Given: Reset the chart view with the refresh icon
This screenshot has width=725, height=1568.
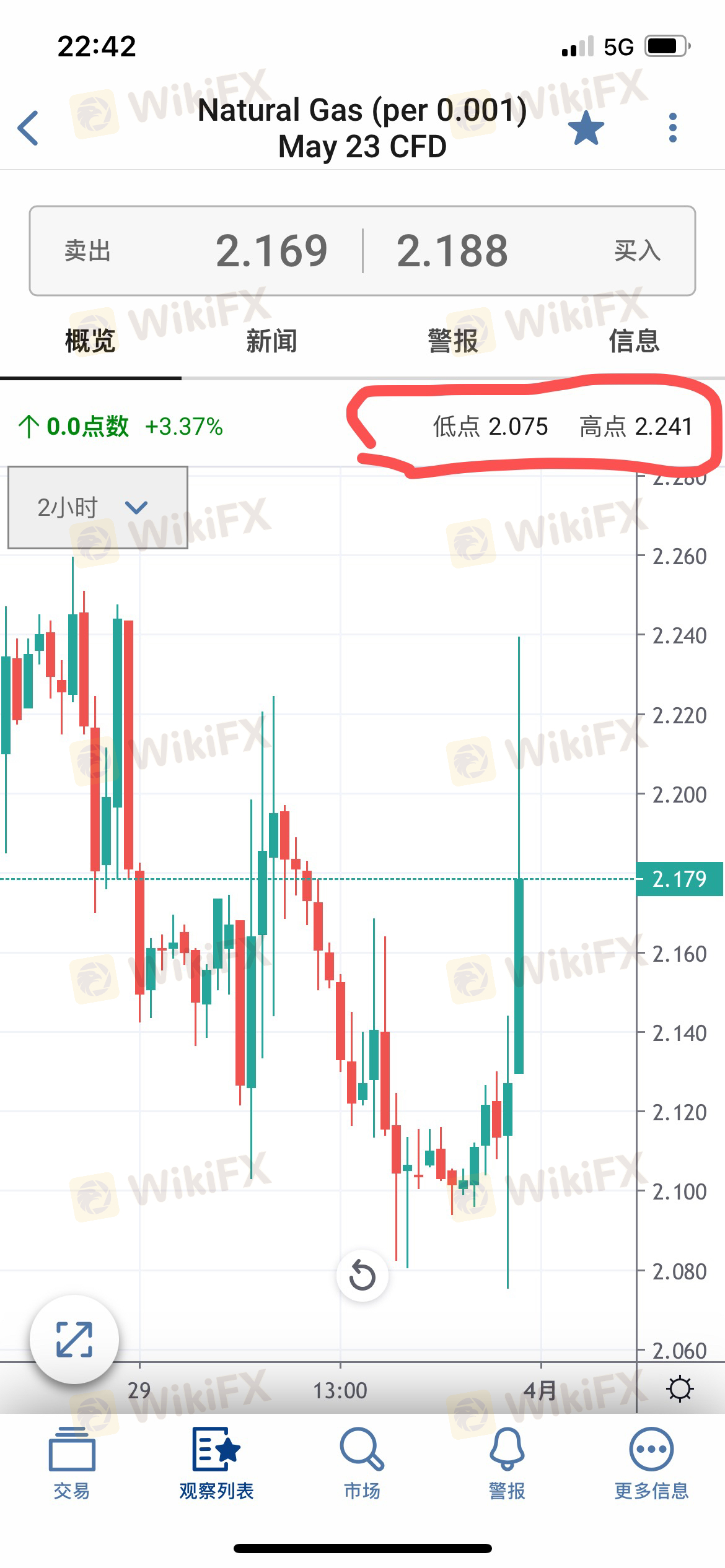Looking at the screenshot, I should pyautogui.click(x=362, y=1276).
